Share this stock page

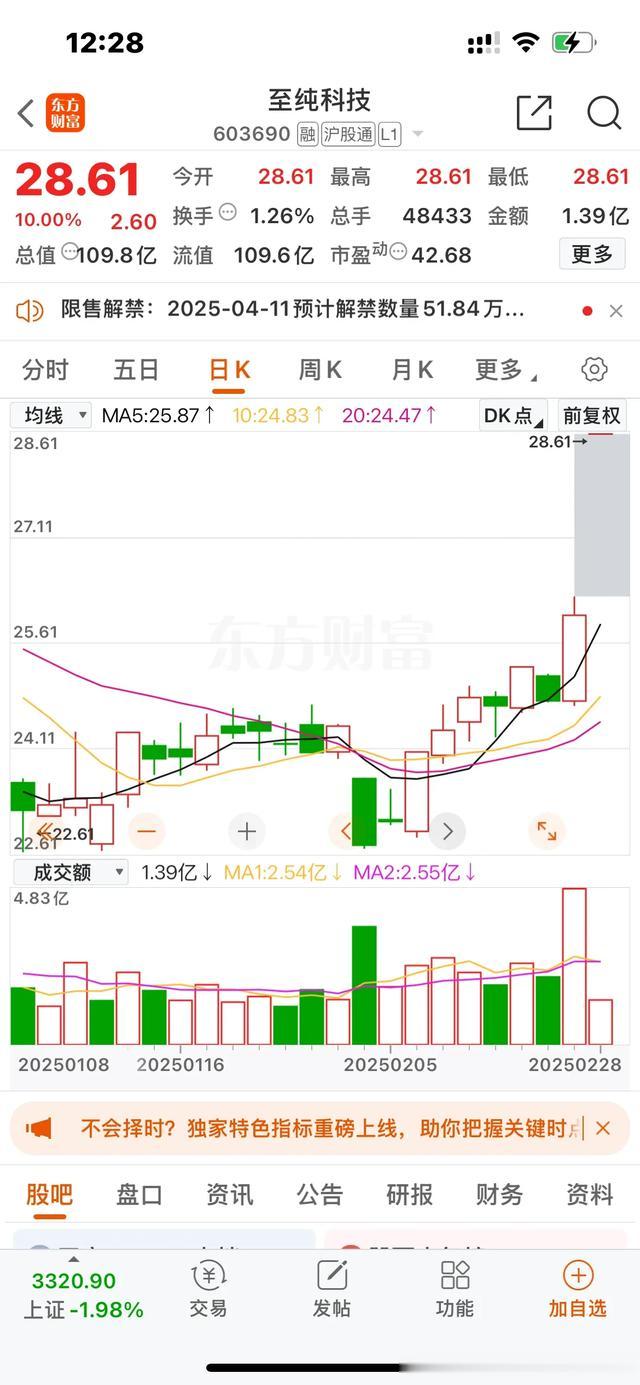534,113
